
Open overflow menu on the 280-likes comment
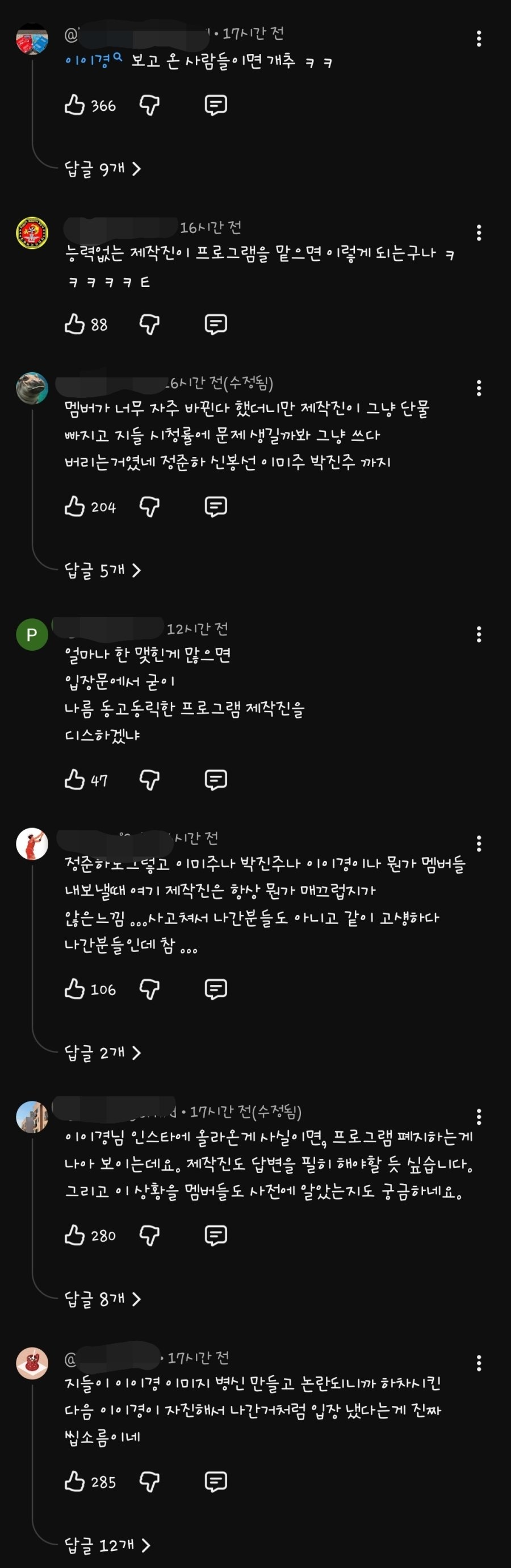479,1116
